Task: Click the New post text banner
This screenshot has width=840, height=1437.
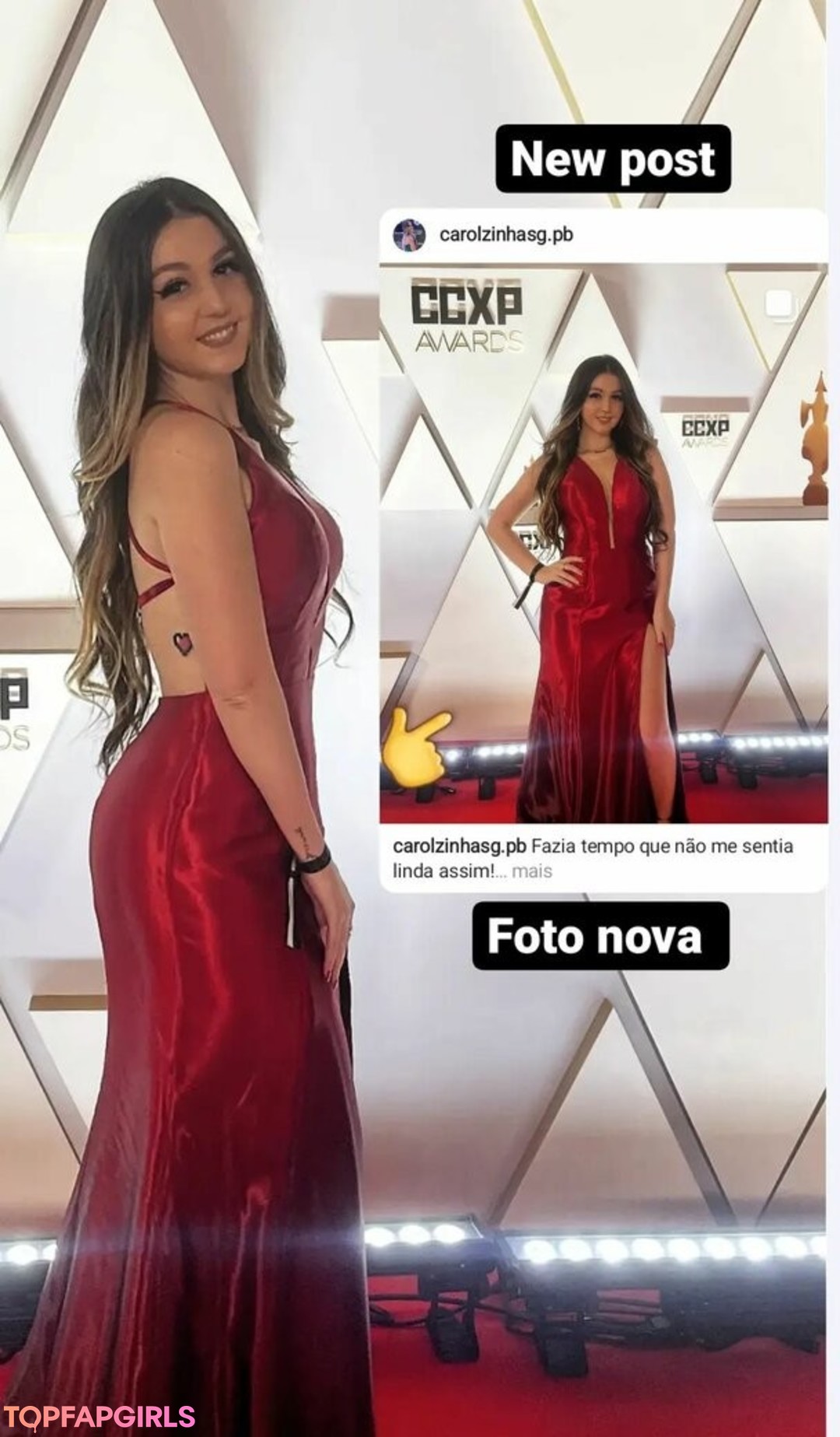Action: 614,158
